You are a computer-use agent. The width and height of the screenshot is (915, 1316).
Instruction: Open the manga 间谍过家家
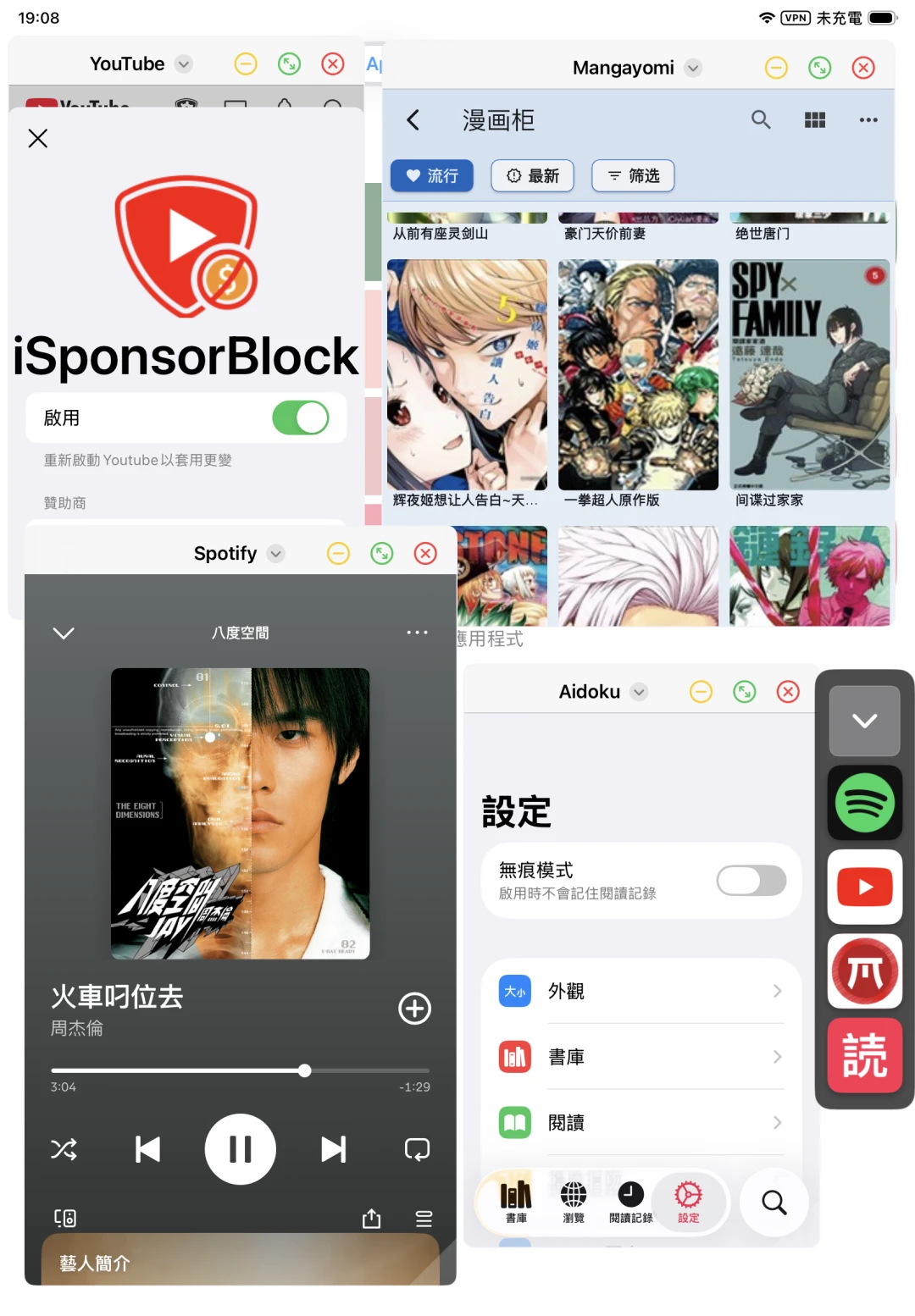(x=809, y=377)
